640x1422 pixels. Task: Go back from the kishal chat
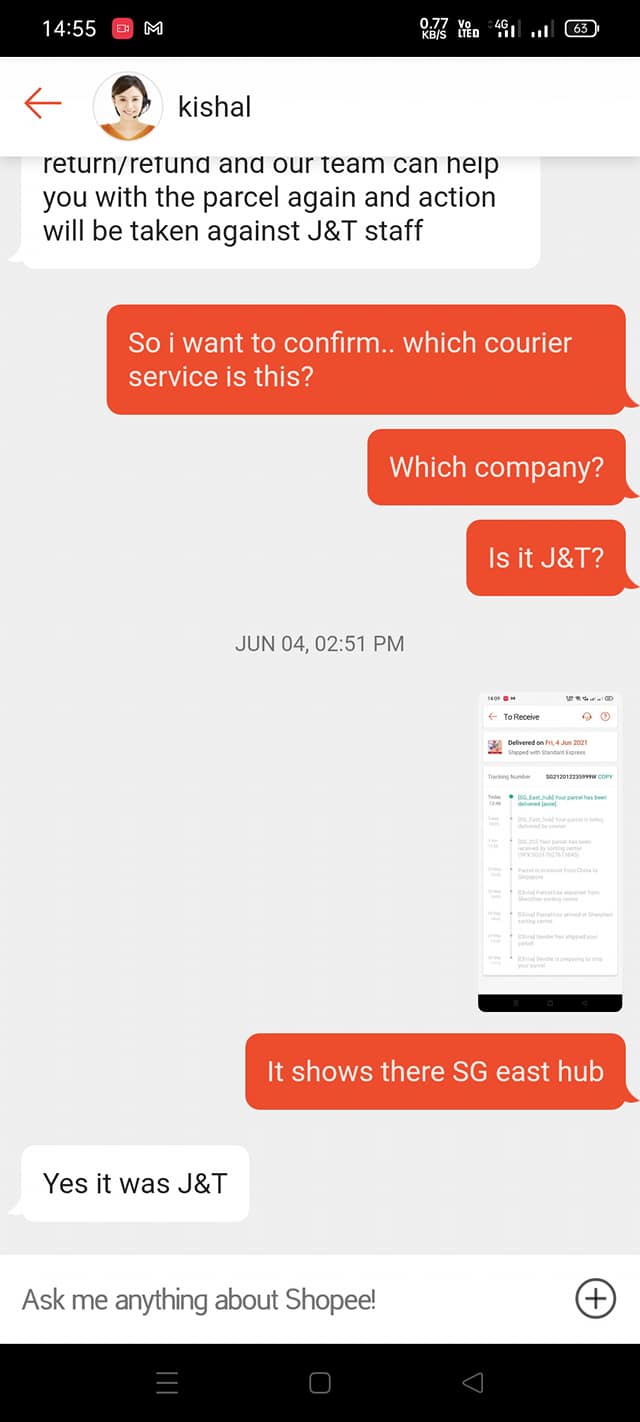(x=43, y=104)
